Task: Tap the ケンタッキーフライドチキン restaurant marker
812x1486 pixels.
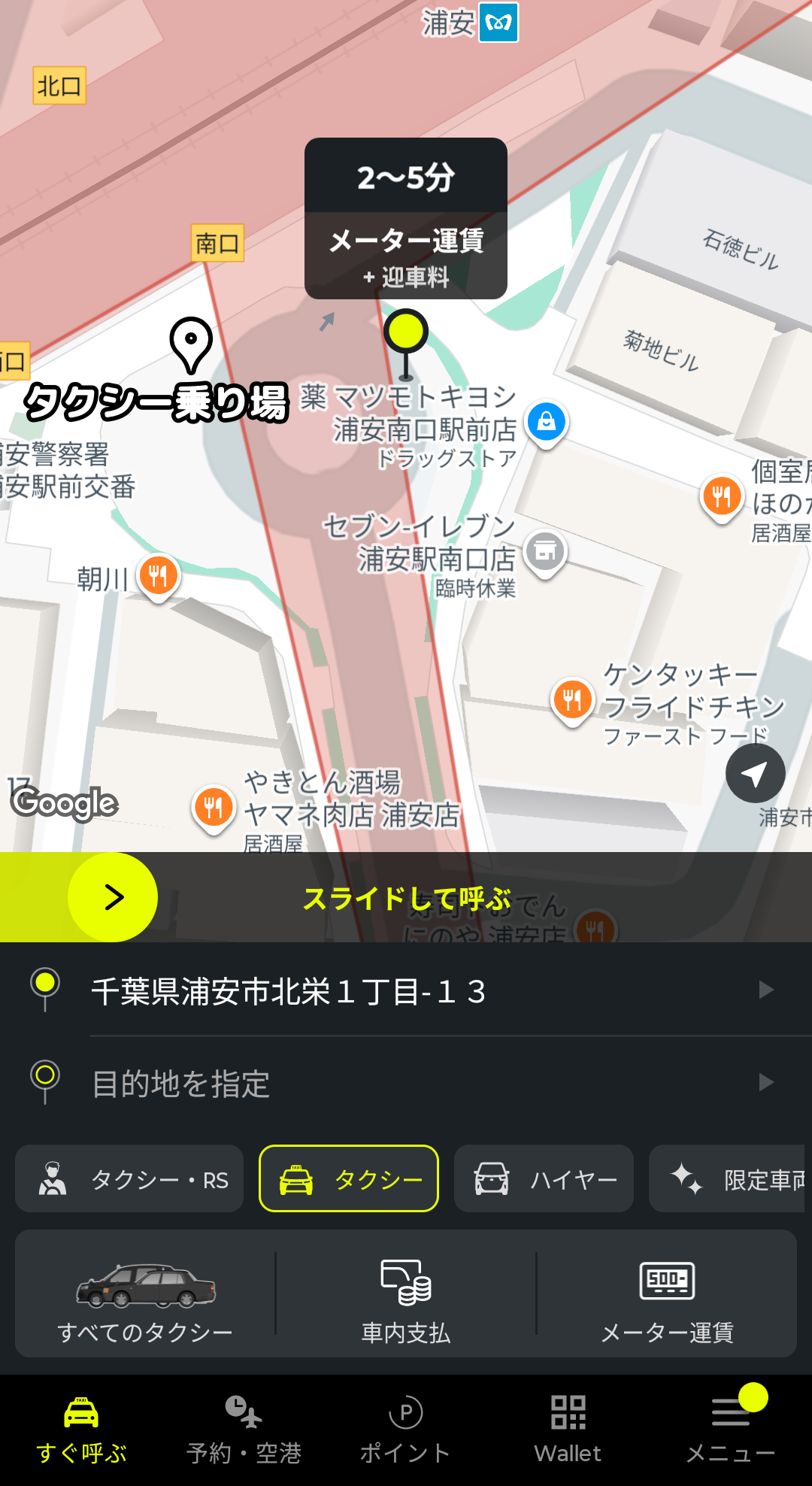Action: (x=572, y=700)
